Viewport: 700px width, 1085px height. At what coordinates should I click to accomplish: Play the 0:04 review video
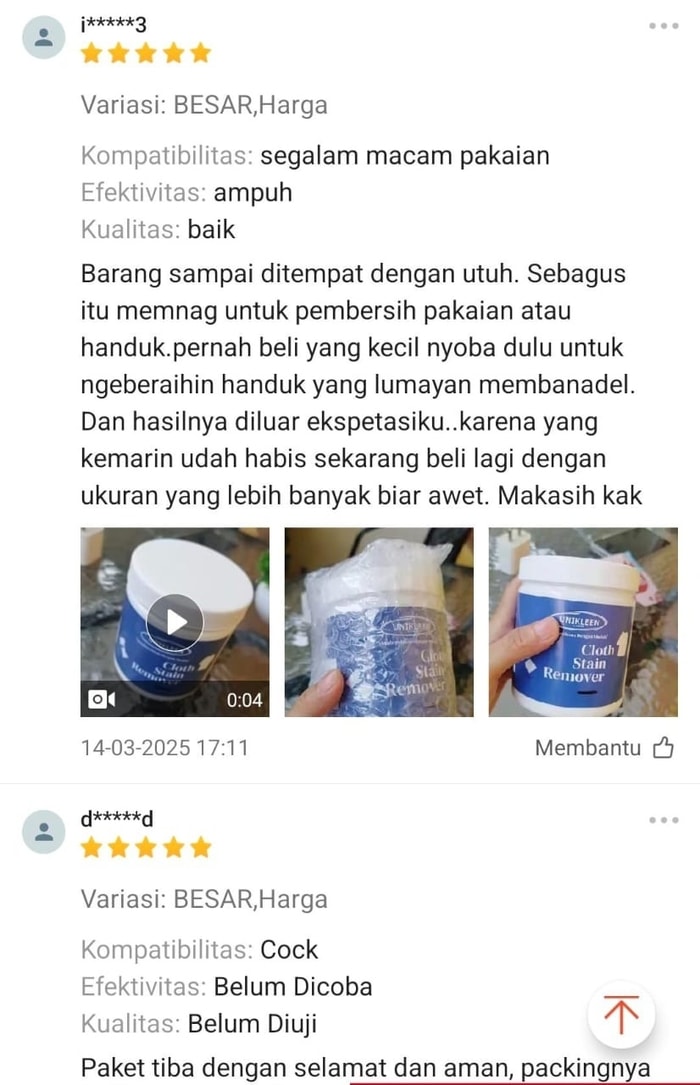click(174, 622)
